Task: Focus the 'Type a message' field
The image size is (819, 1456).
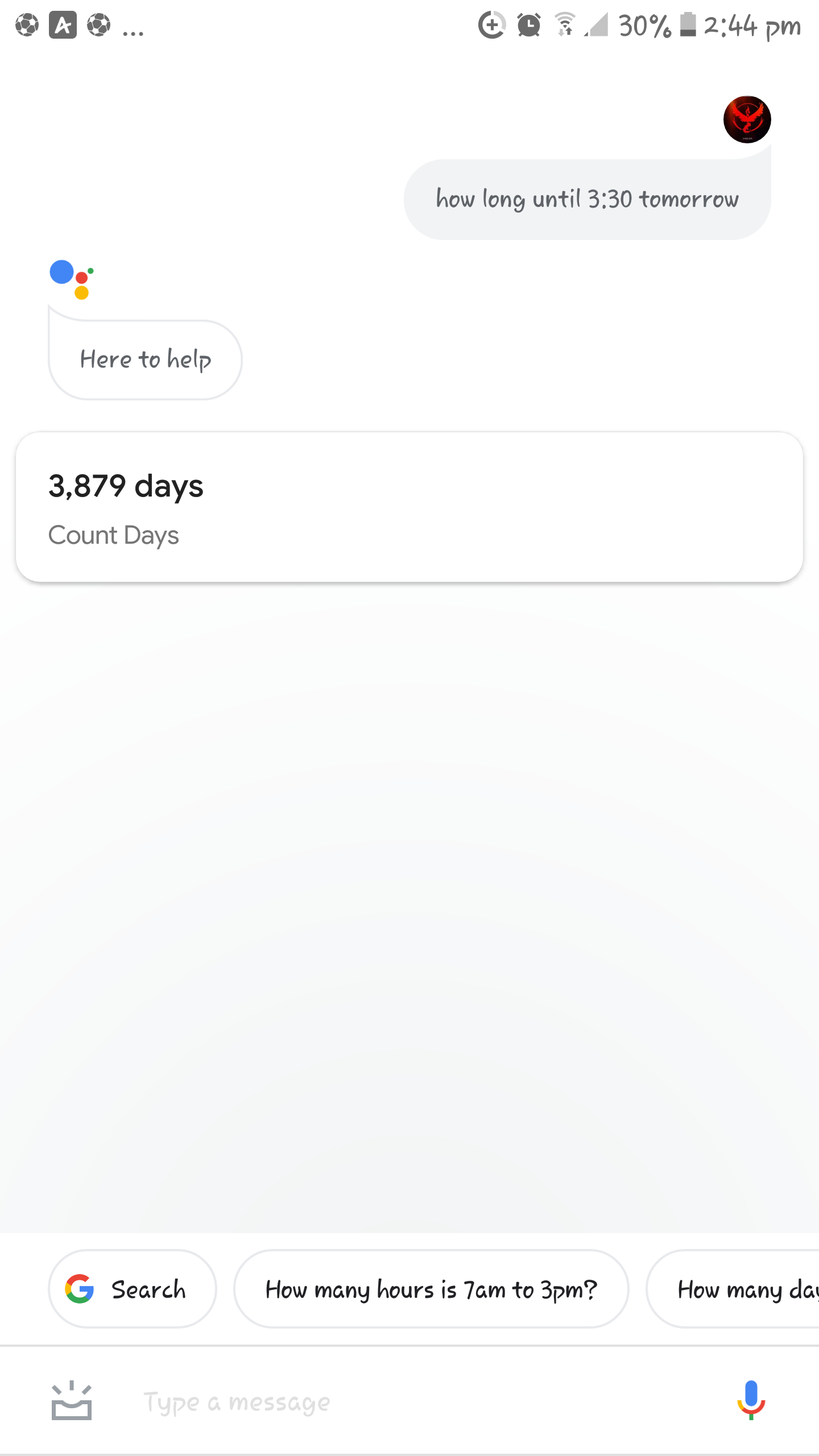Action: click(415, 1403)
